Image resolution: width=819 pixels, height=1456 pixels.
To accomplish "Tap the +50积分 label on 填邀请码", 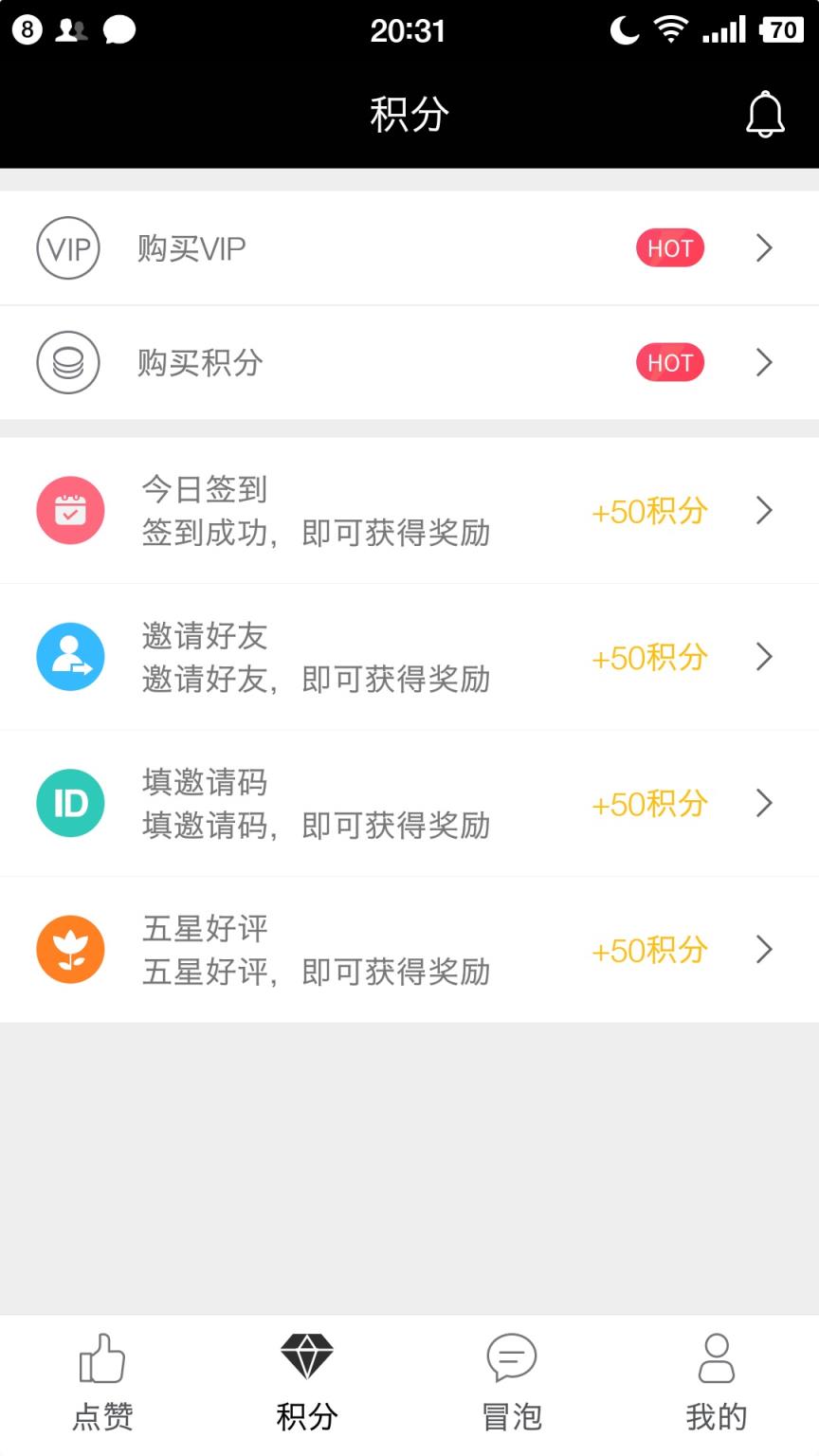I will tap(649, 803).
